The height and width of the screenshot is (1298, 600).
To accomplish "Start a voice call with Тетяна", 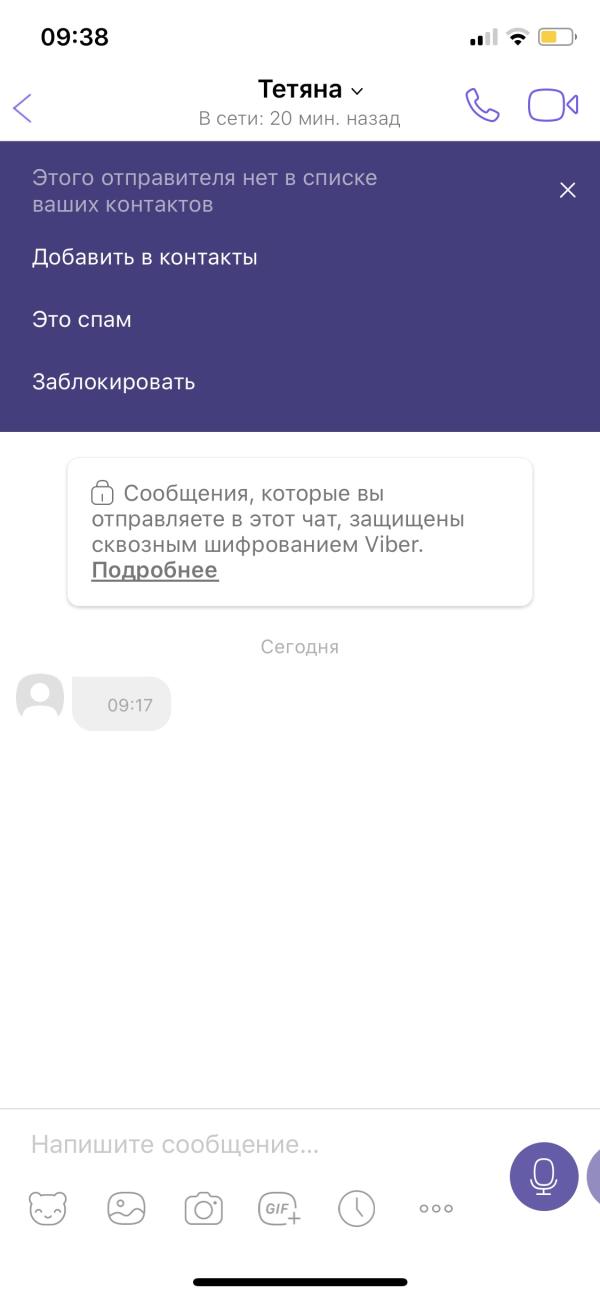I will tap(482, 105).
